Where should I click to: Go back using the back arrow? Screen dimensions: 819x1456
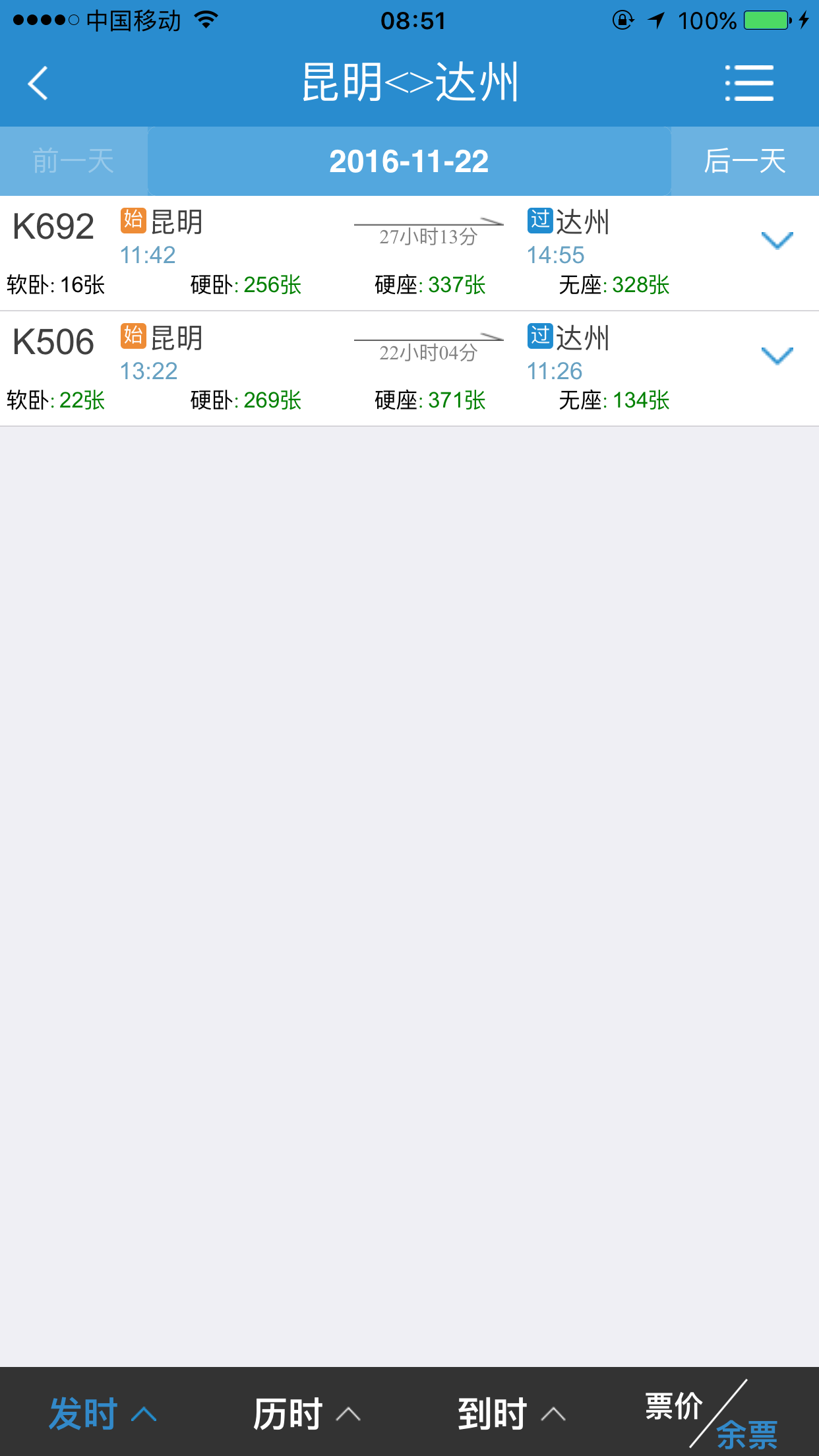click(38, 83)
